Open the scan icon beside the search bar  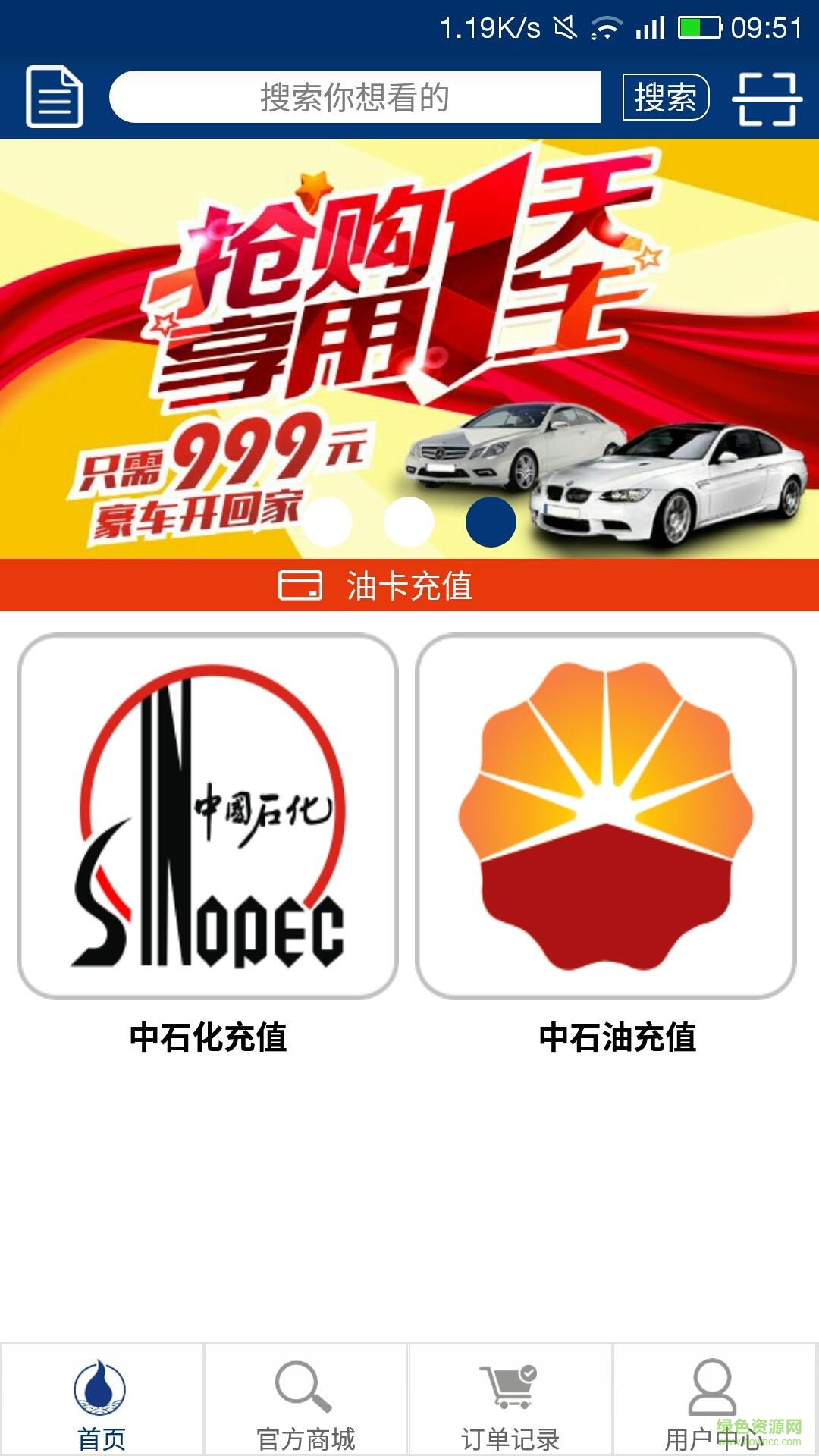(766, 97)
